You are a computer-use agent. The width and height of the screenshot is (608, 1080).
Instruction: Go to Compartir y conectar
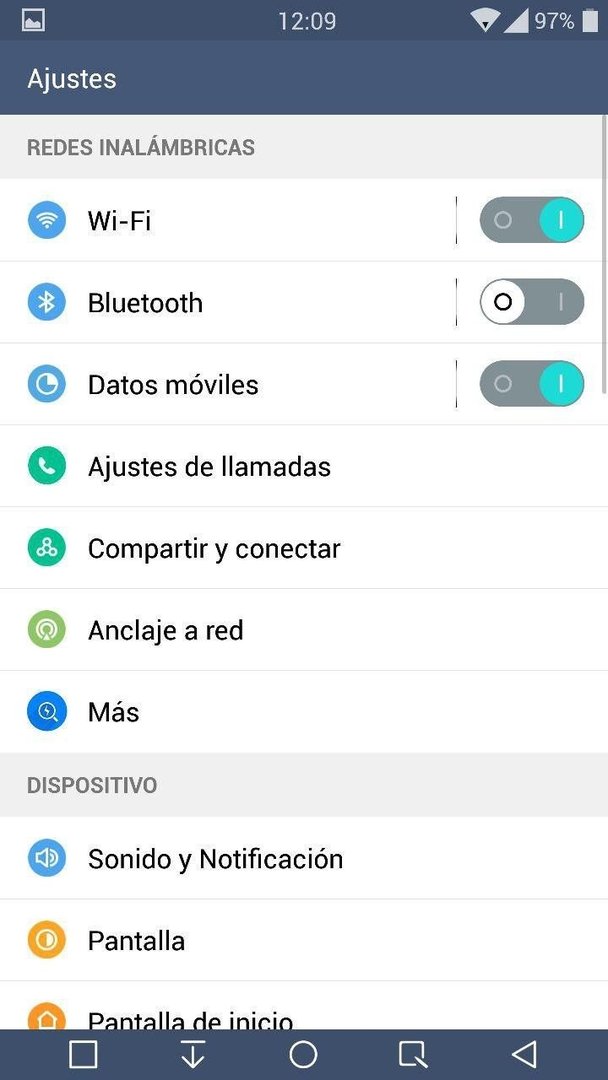[x=304, y=548]
